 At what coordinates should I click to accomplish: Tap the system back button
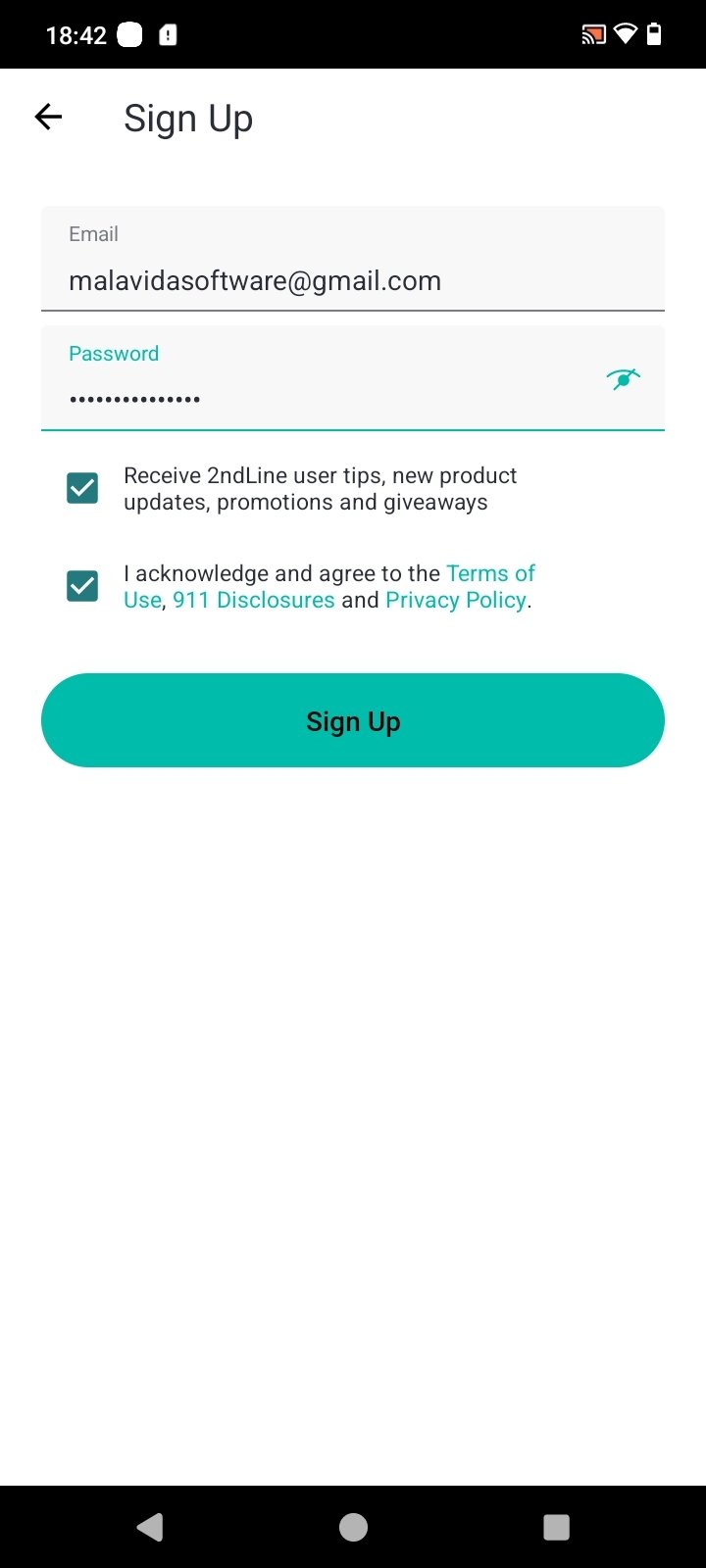pos(150,1527)
